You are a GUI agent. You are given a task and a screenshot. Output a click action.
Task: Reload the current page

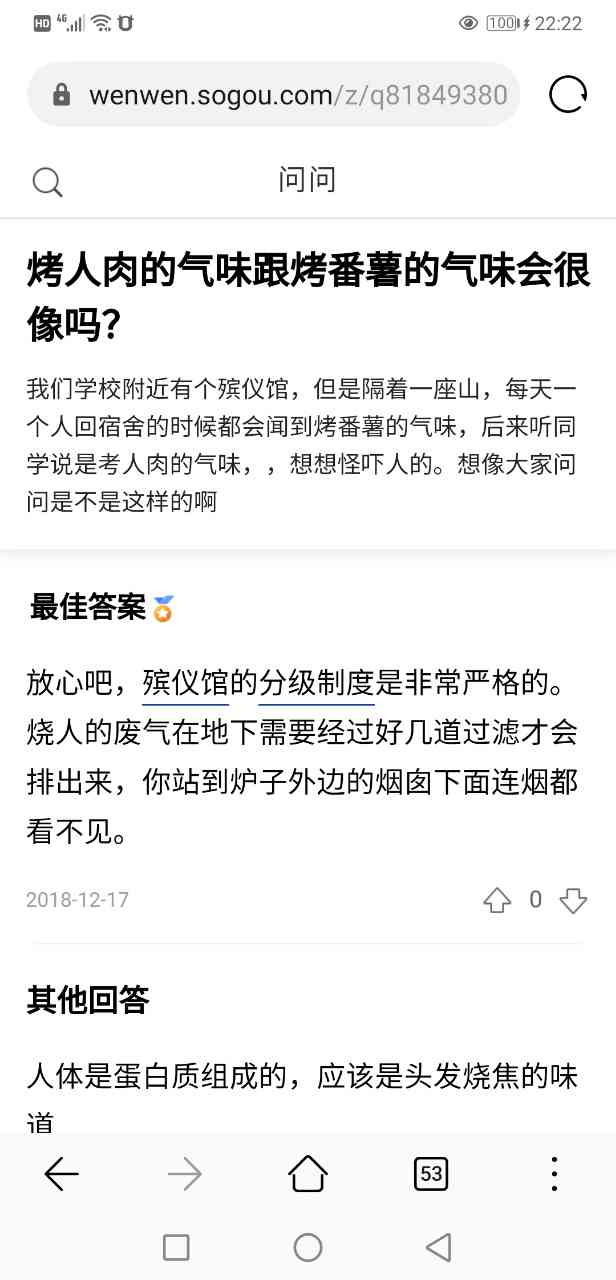click(x=568, y=95)
